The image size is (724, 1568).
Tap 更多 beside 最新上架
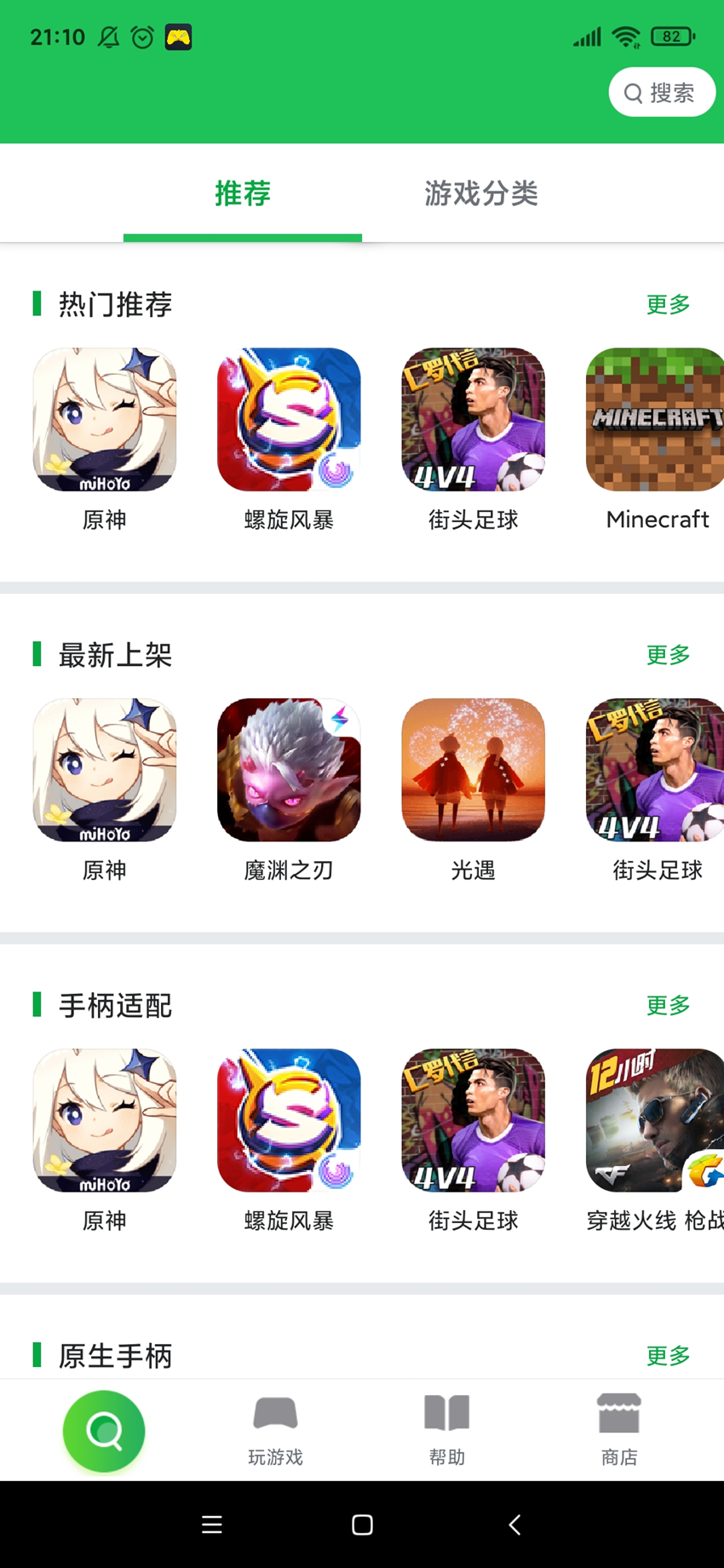click(668, 656)
